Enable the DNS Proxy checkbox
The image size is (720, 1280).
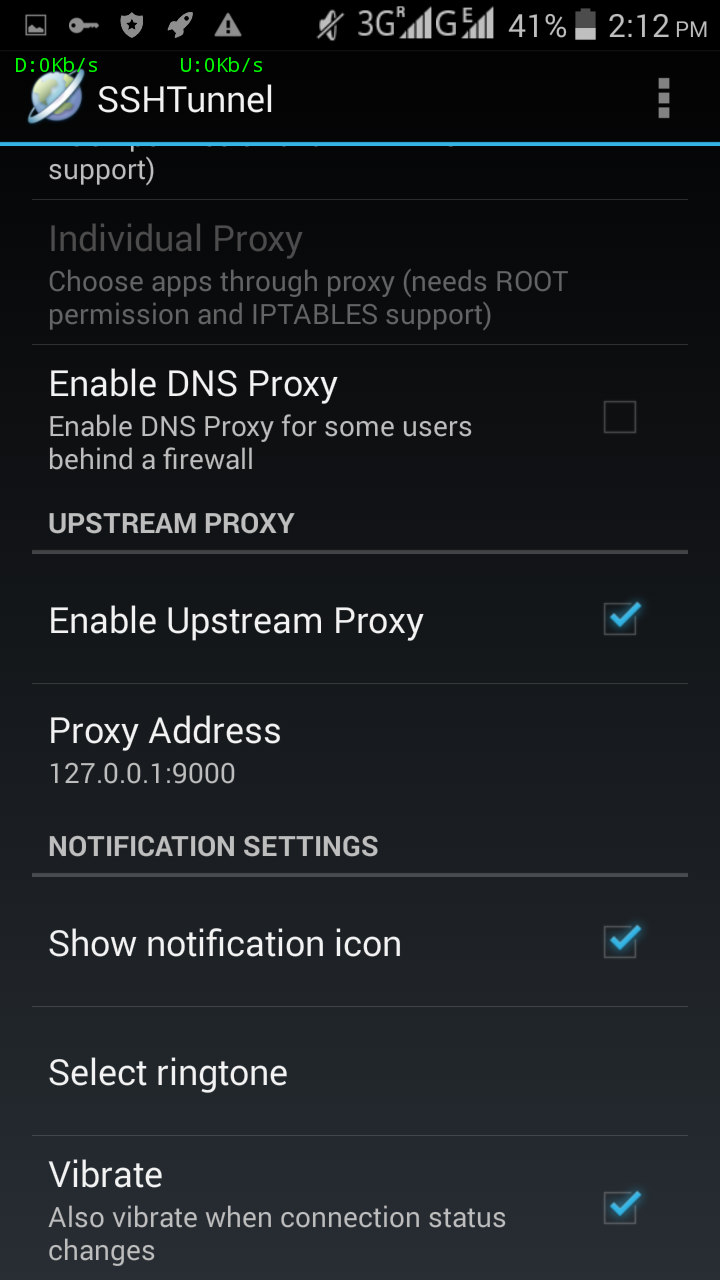[620, 417]
